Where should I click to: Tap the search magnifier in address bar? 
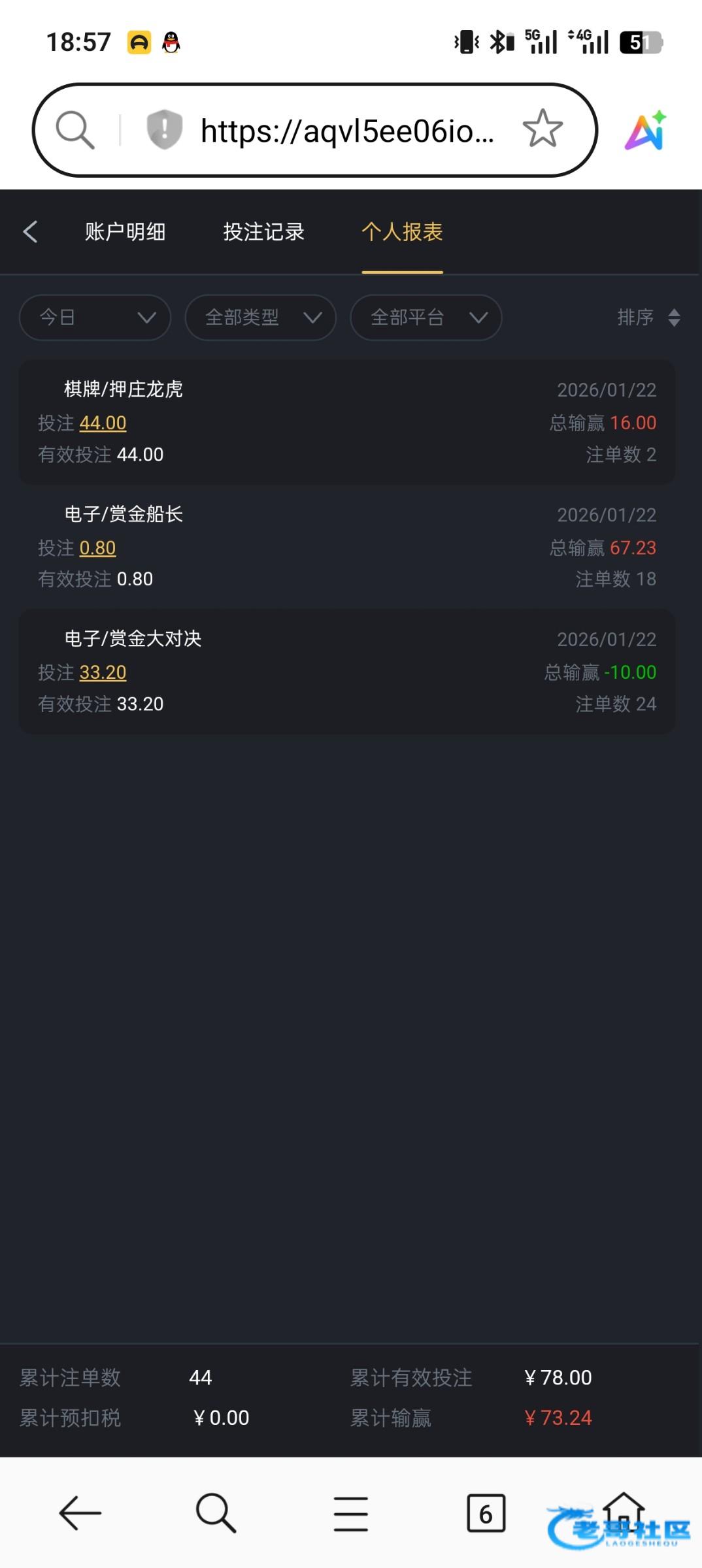[75, 129]
